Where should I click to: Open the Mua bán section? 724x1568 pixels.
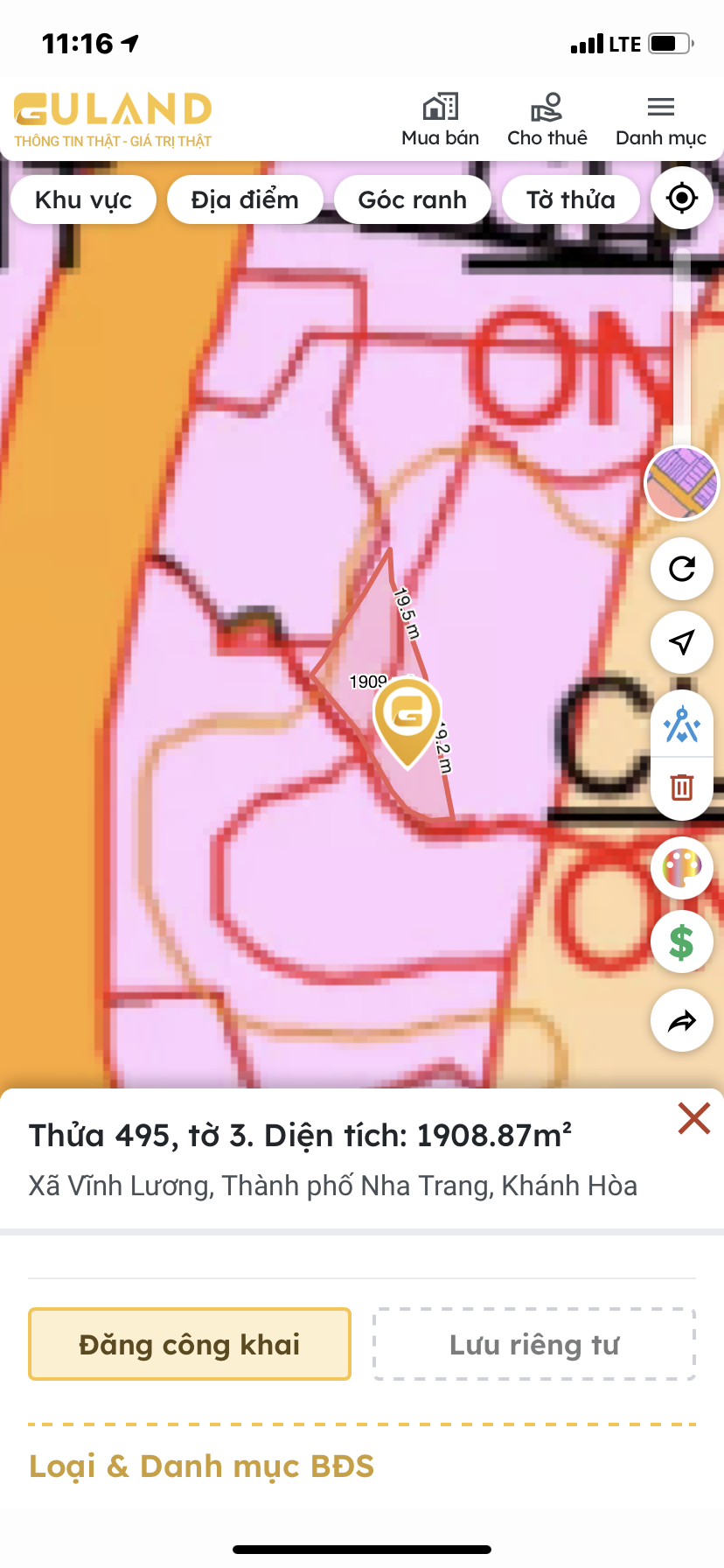pos(440,120)
